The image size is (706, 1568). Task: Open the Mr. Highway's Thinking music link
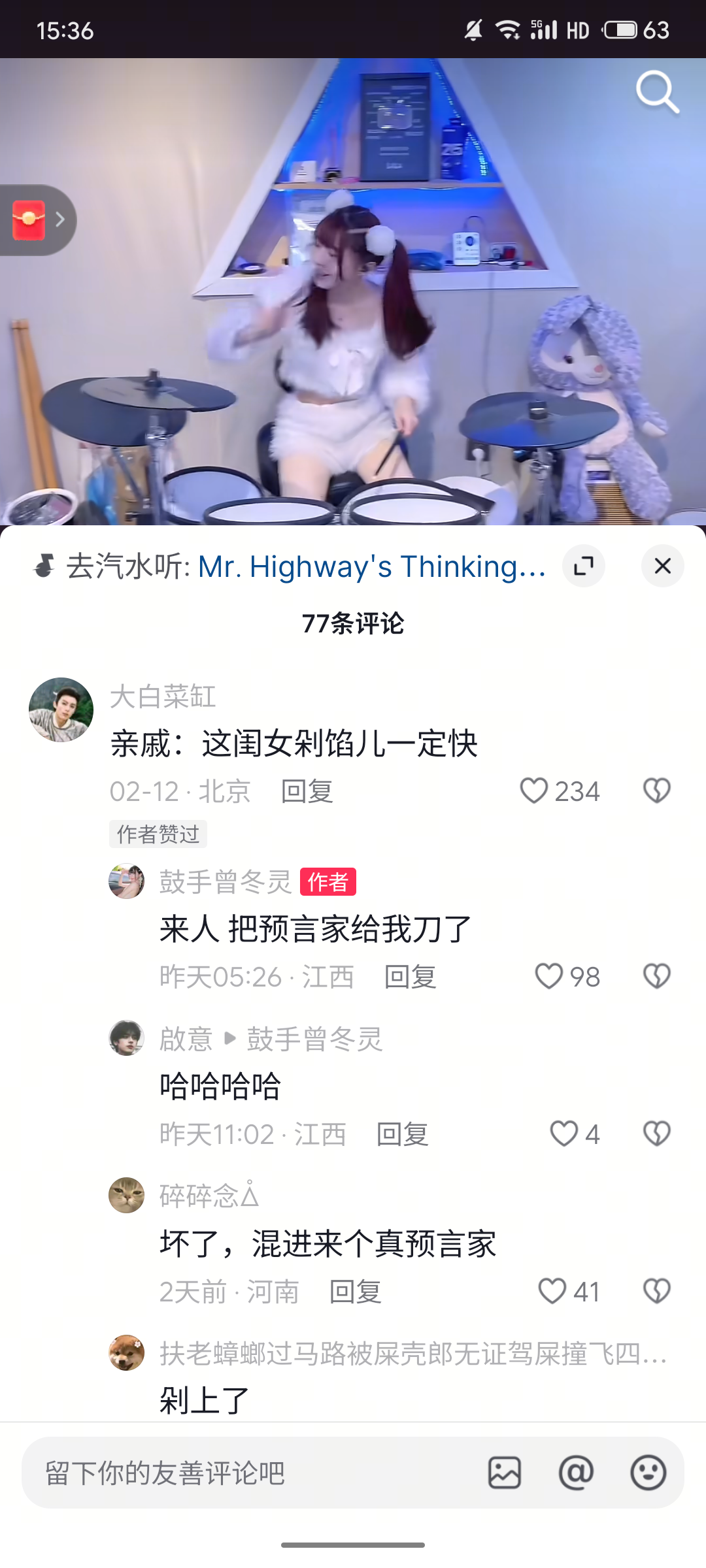pyautogui.click(x=372, y=566)
